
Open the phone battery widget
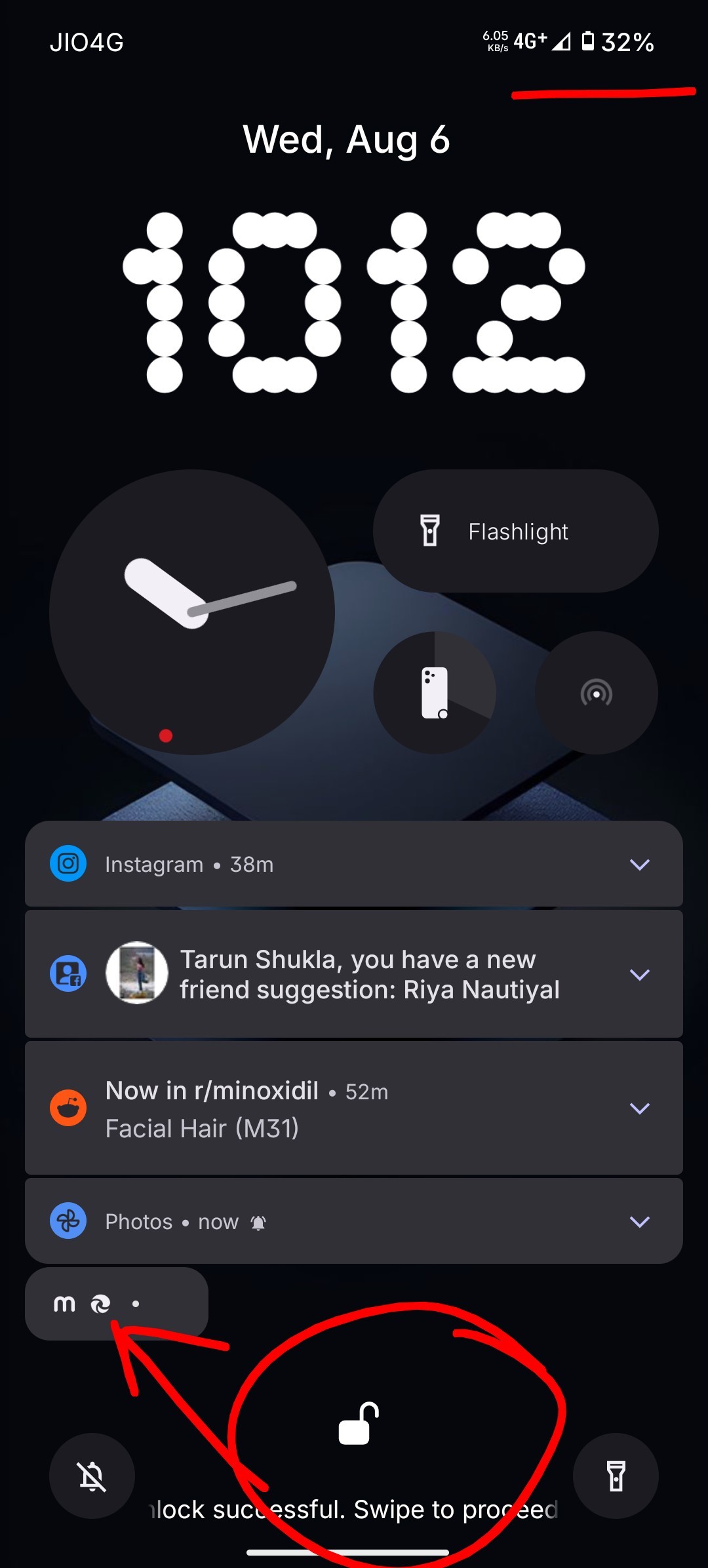tap(434, 693)
